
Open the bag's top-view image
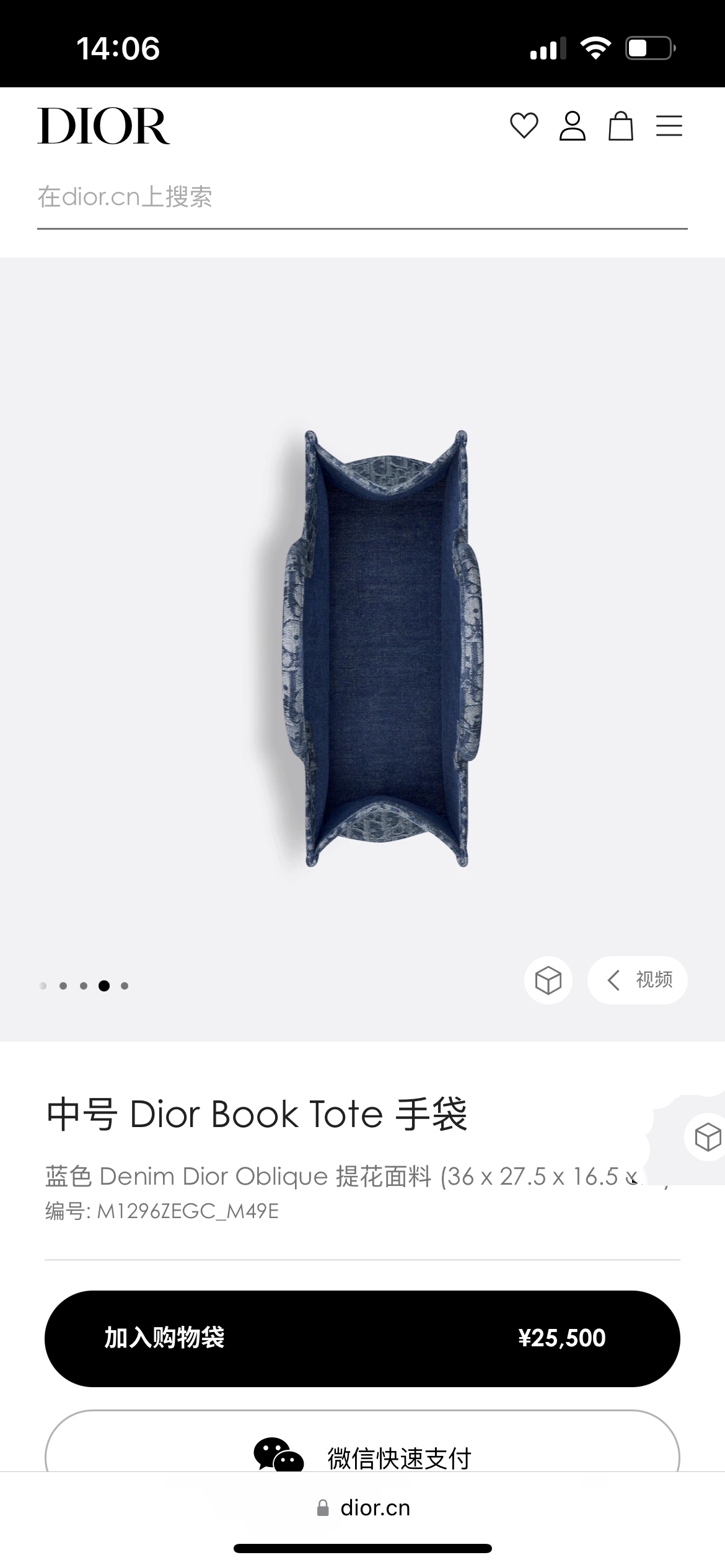[386, 648]
